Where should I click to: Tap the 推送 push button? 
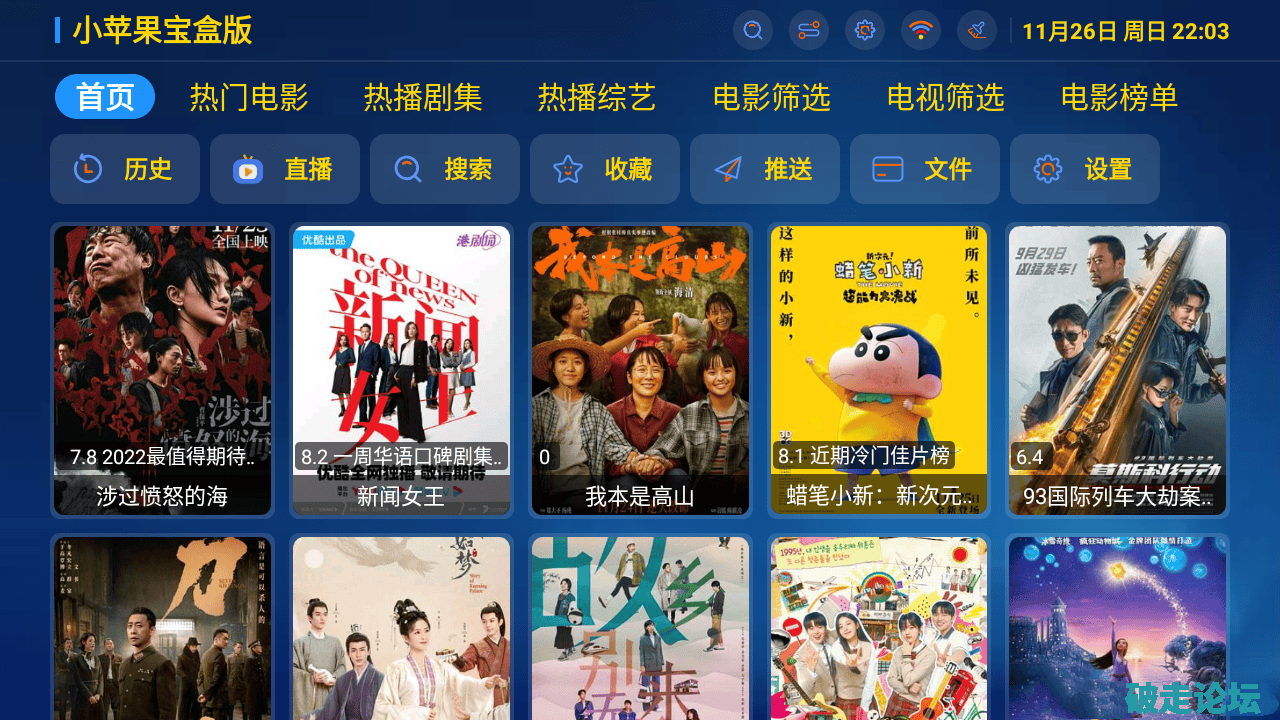(x=765, y=169)
